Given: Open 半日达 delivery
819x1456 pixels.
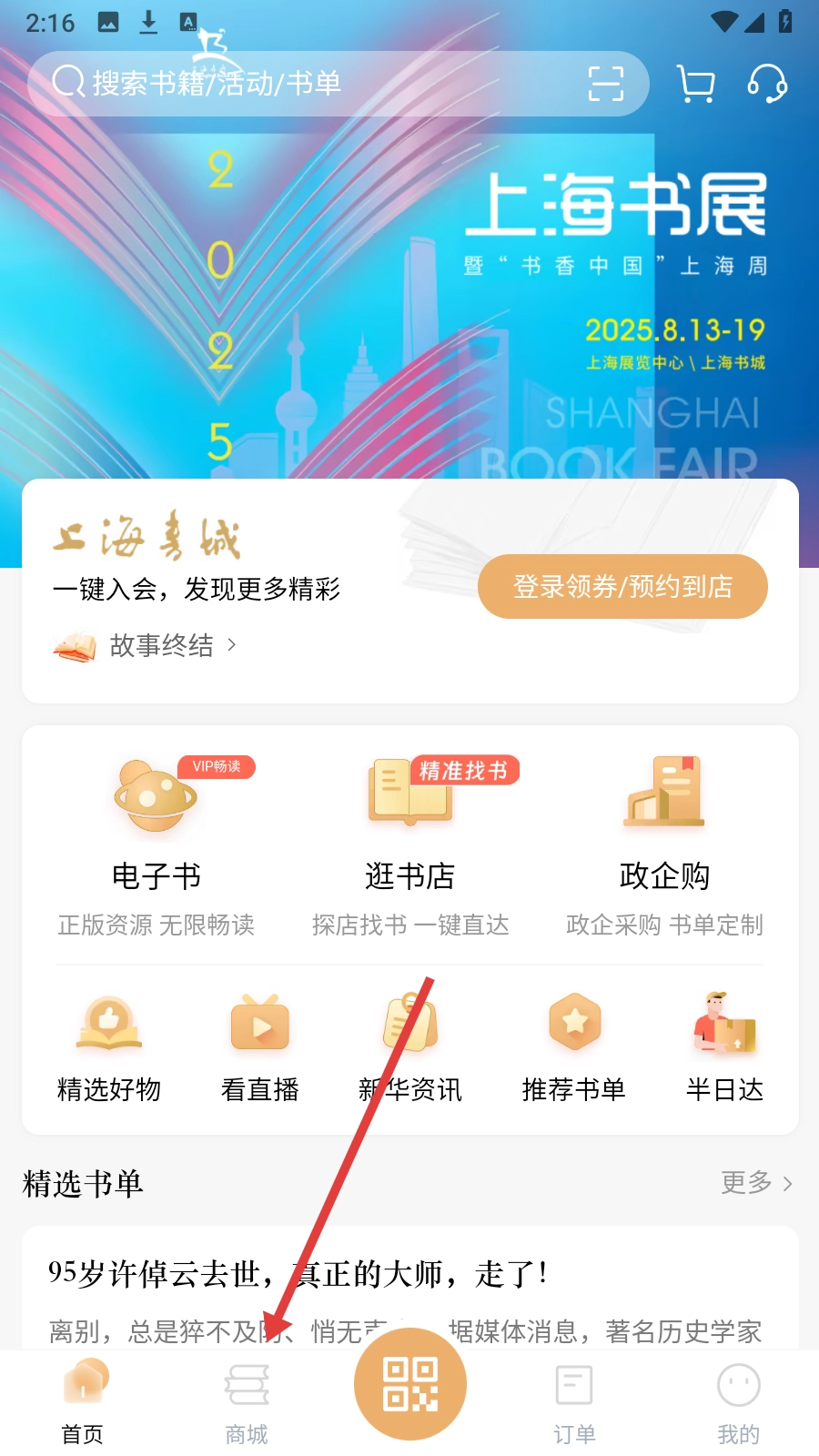Looking at the screenshot, I should pos(724,1046).
